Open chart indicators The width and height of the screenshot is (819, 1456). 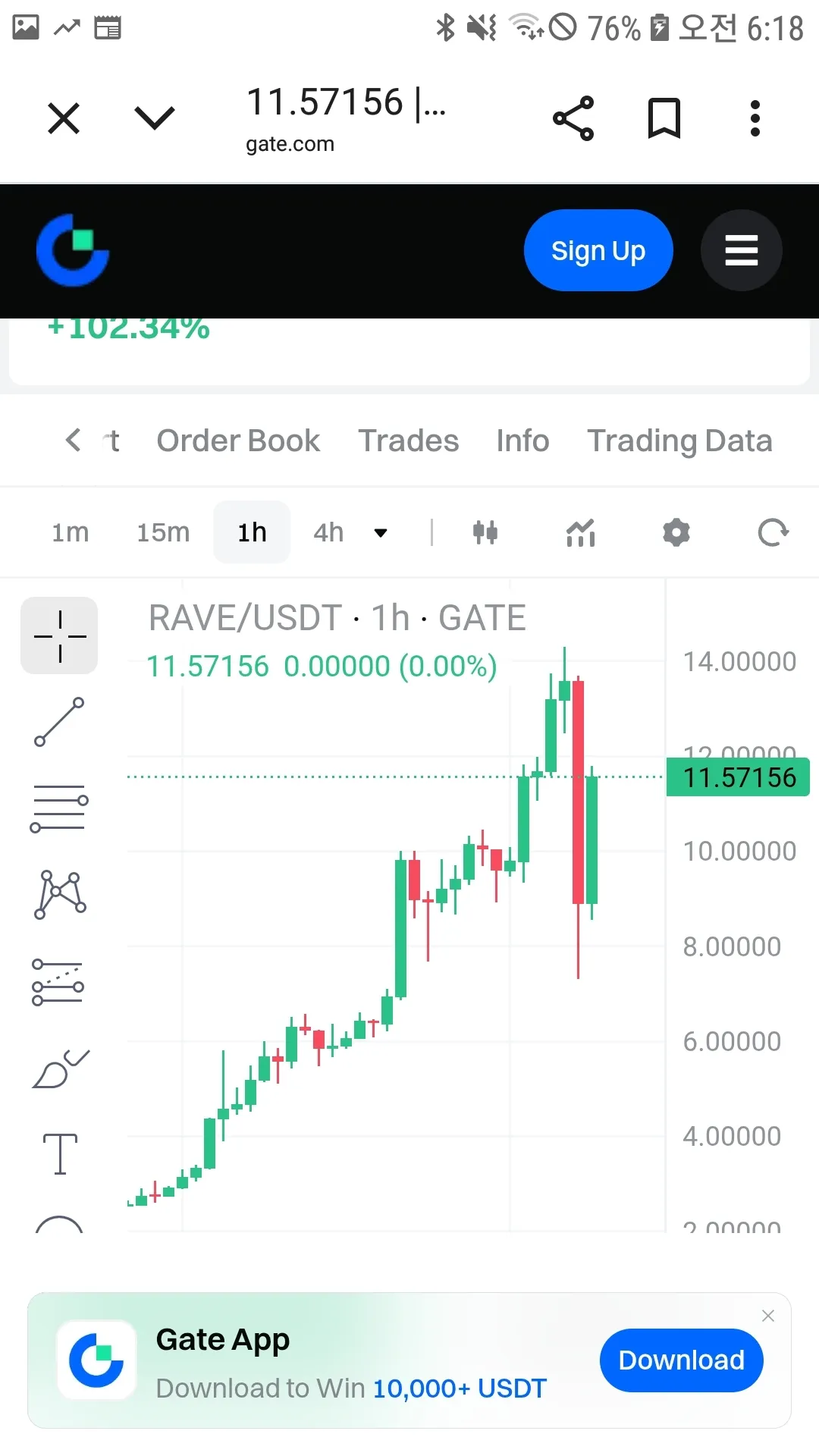581,532
